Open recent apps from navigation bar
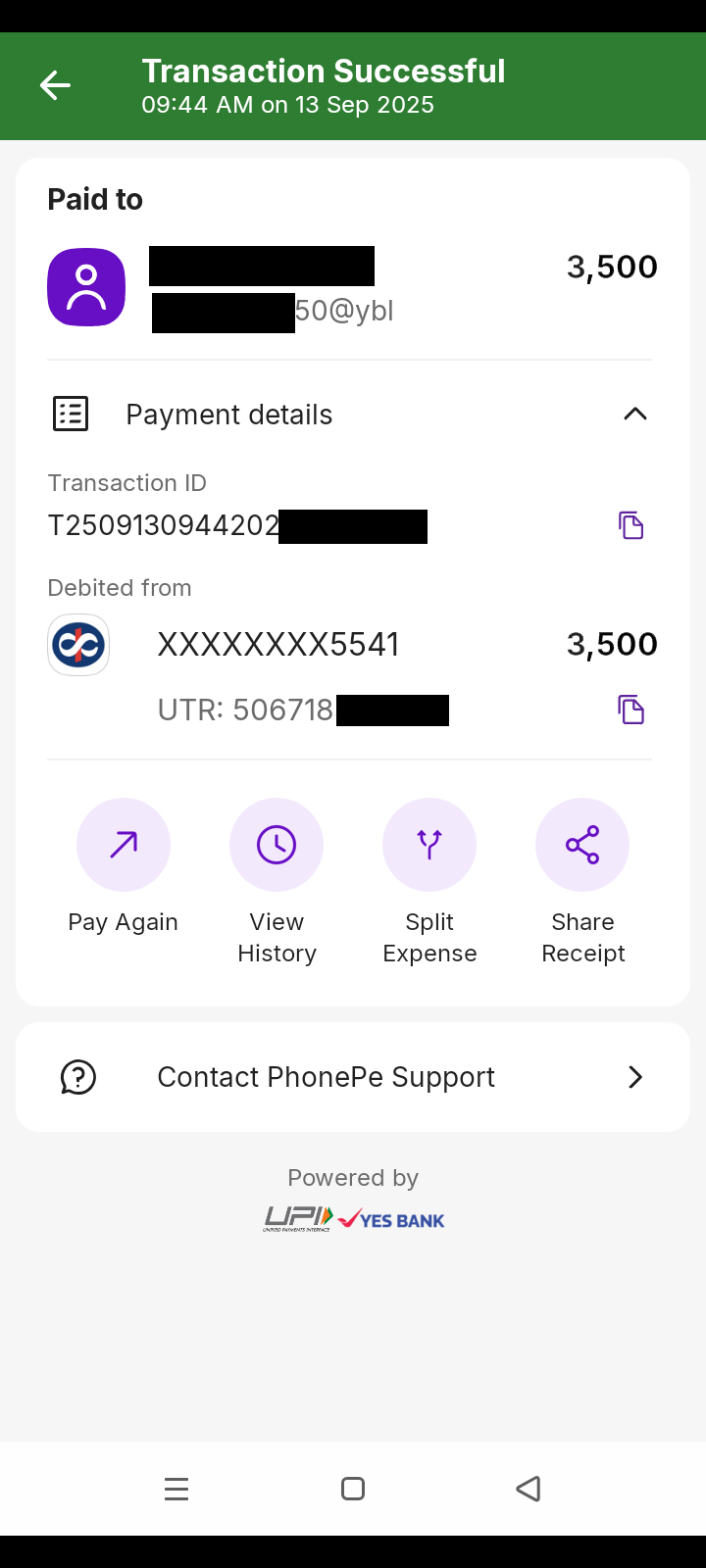Image resolution: width=706 pixels, height=1568 pixels. click(x=176, y=1489)
